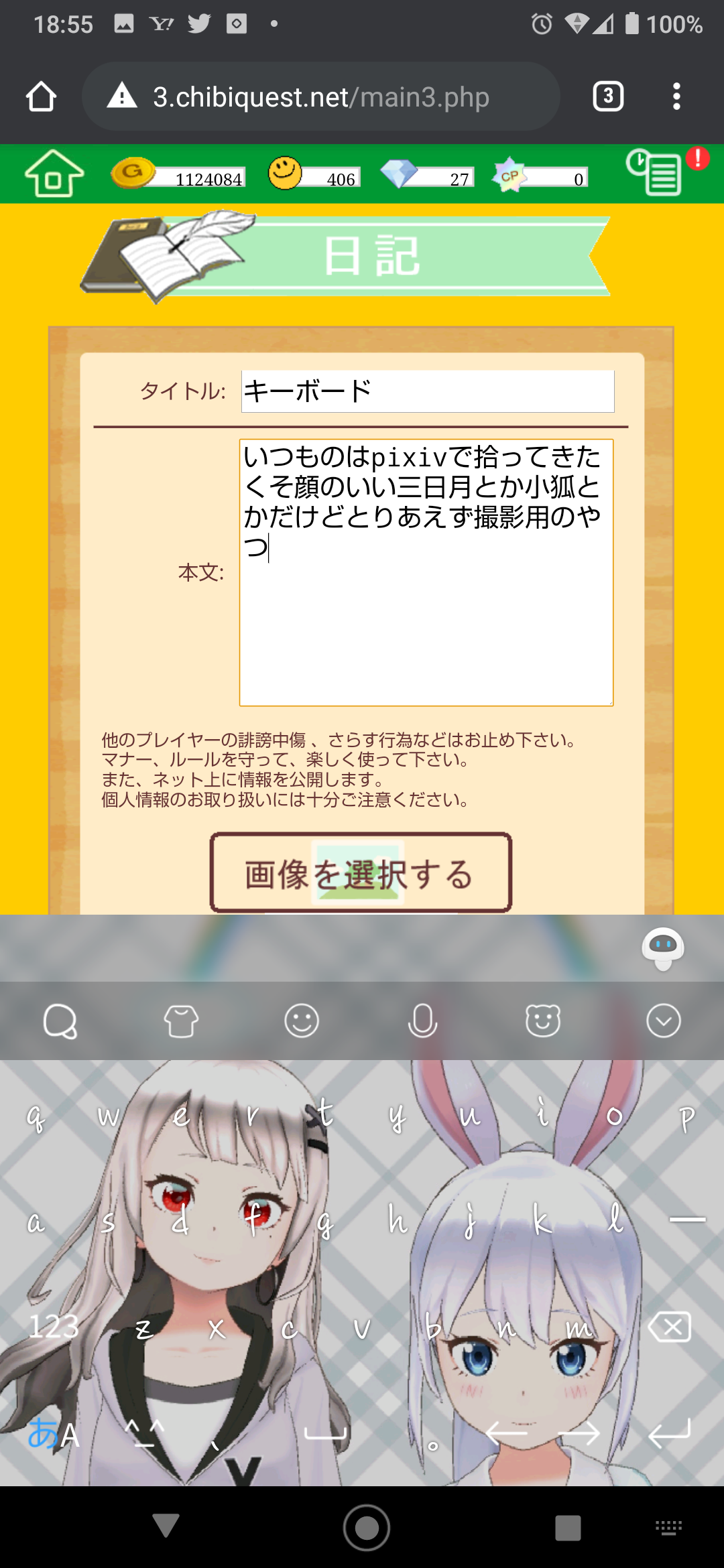This screenshot has width=724, height=1568.
Task: Open the emoji smiley panel
Action: [x=302, y=1021]
